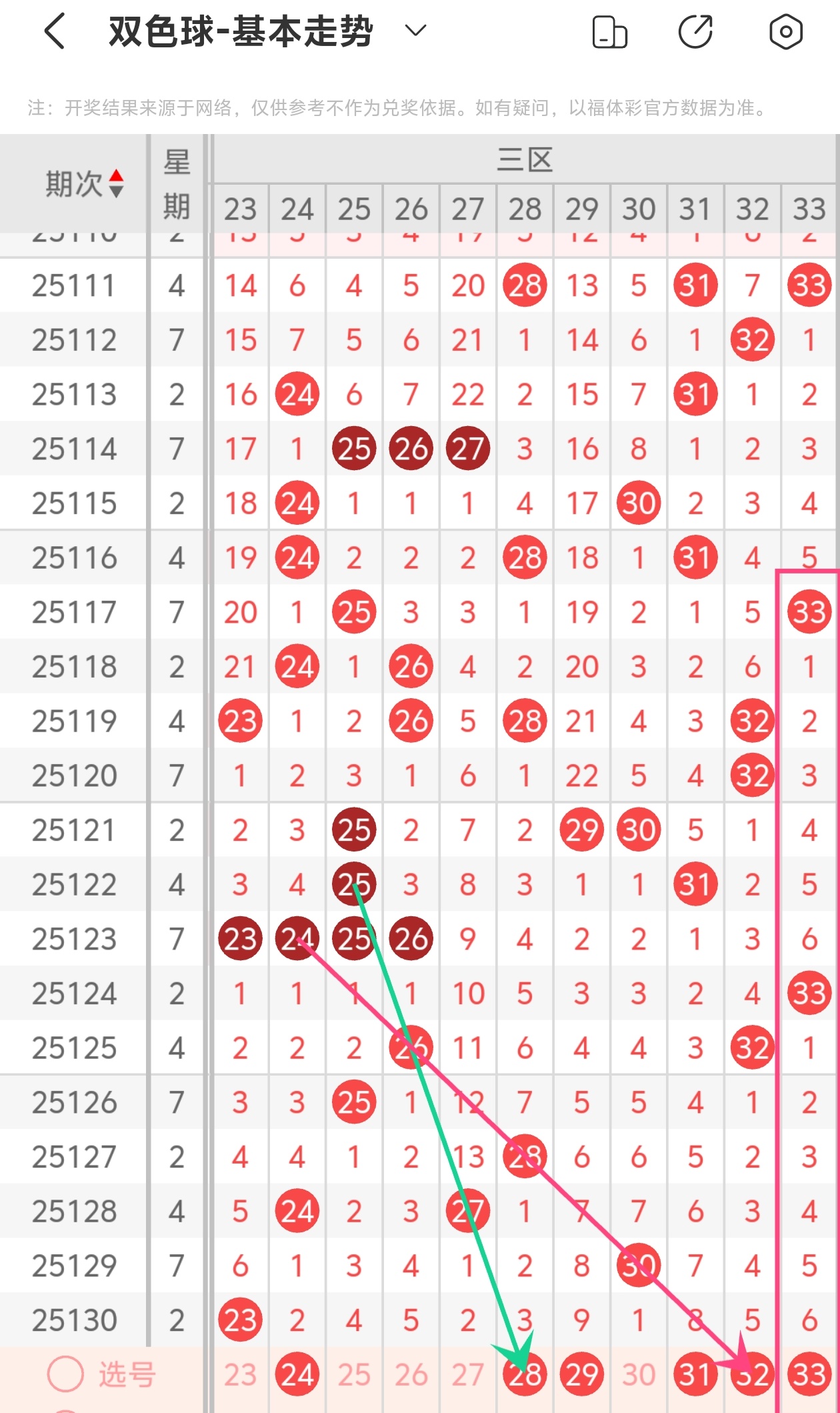Sort draws by 期次 column header
840x1413 pixels.
(83, 183)
